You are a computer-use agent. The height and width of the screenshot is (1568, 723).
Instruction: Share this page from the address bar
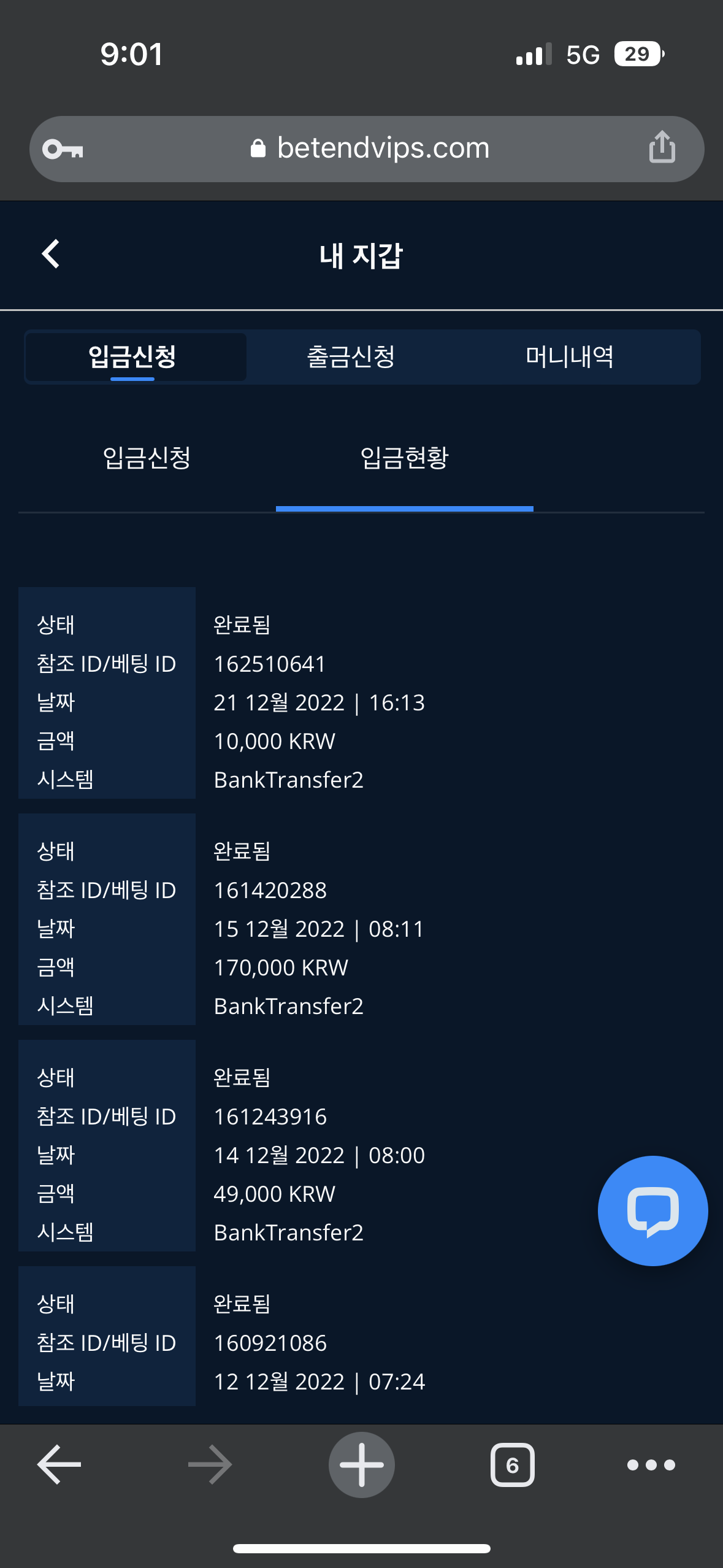pos(662,148)
